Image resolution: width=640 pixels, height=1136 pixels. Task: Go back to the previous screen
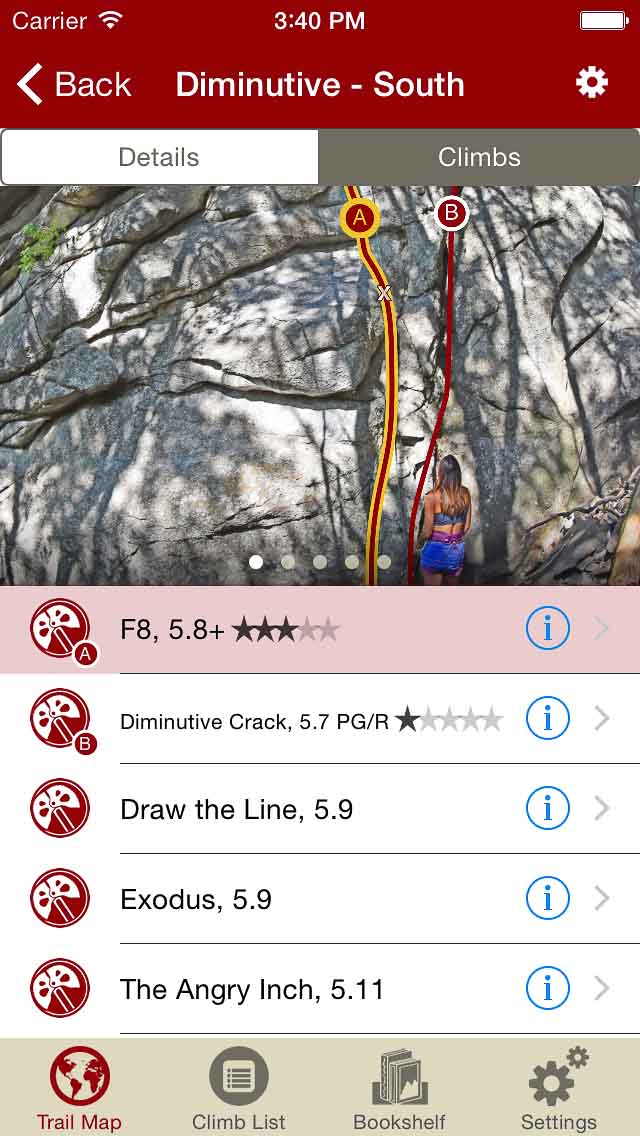click(x=75, y=85)
